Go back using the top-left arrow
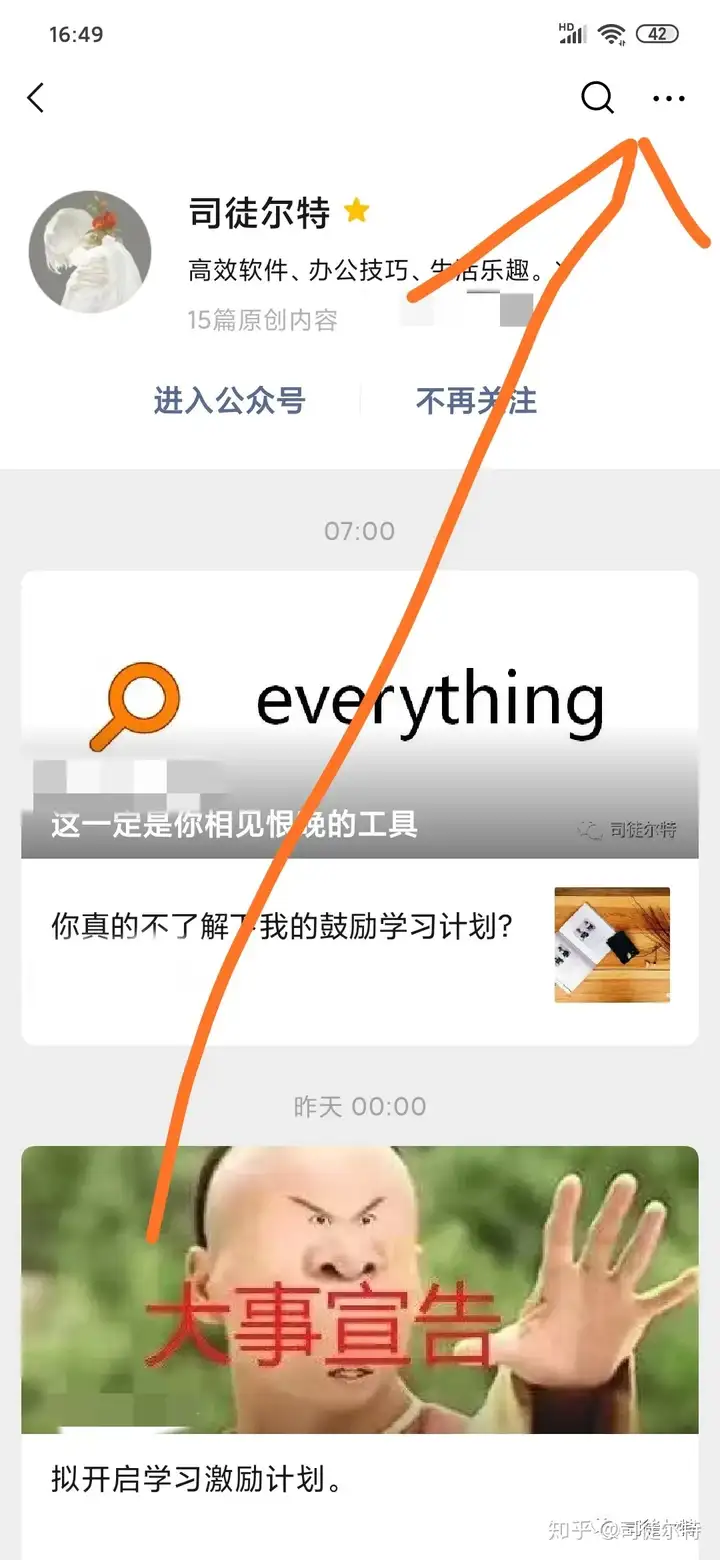The image size is (720, 1560). coord(36,98)
